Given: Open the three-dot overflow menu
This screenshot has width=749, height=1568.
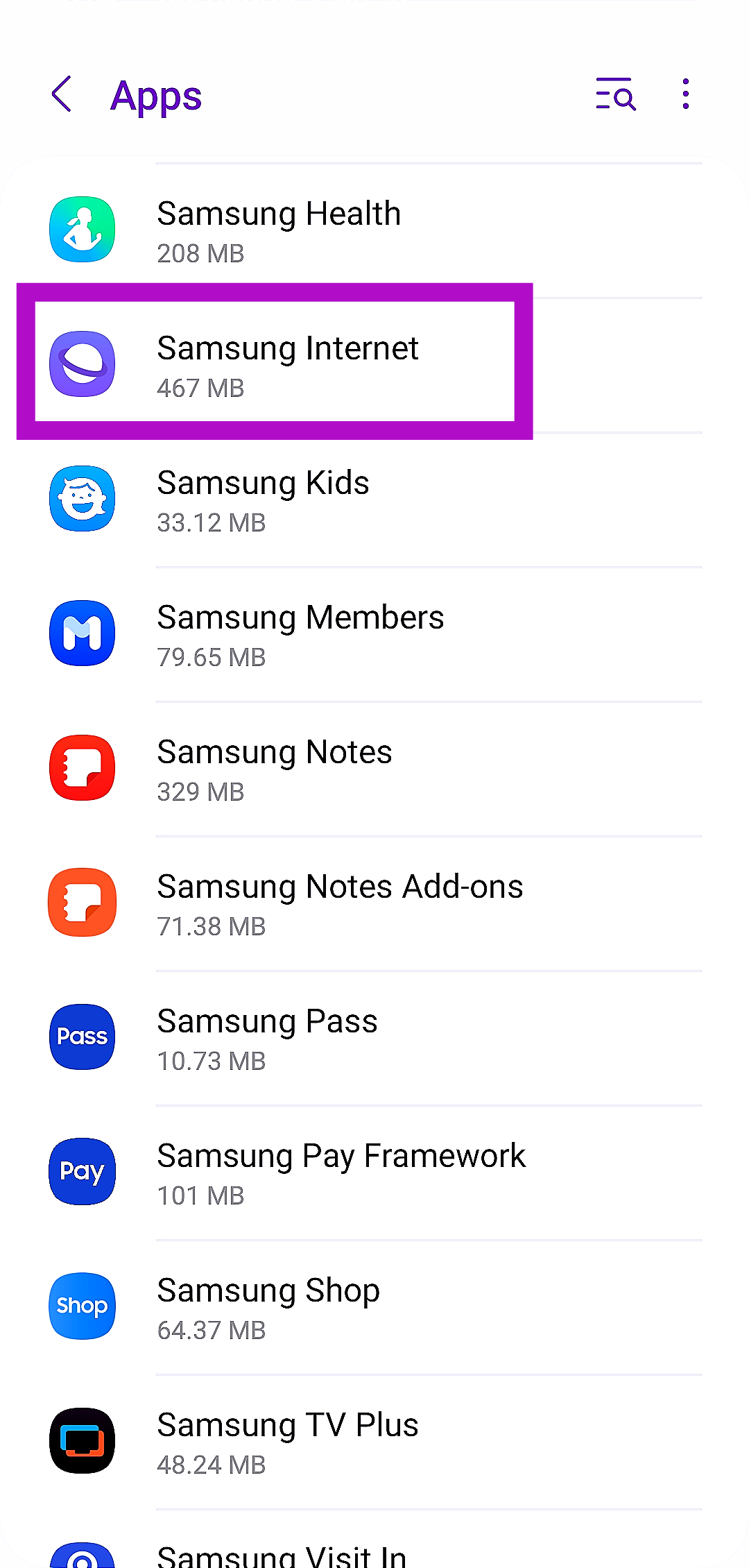Looking at the screenshot, I should [685, 94].
